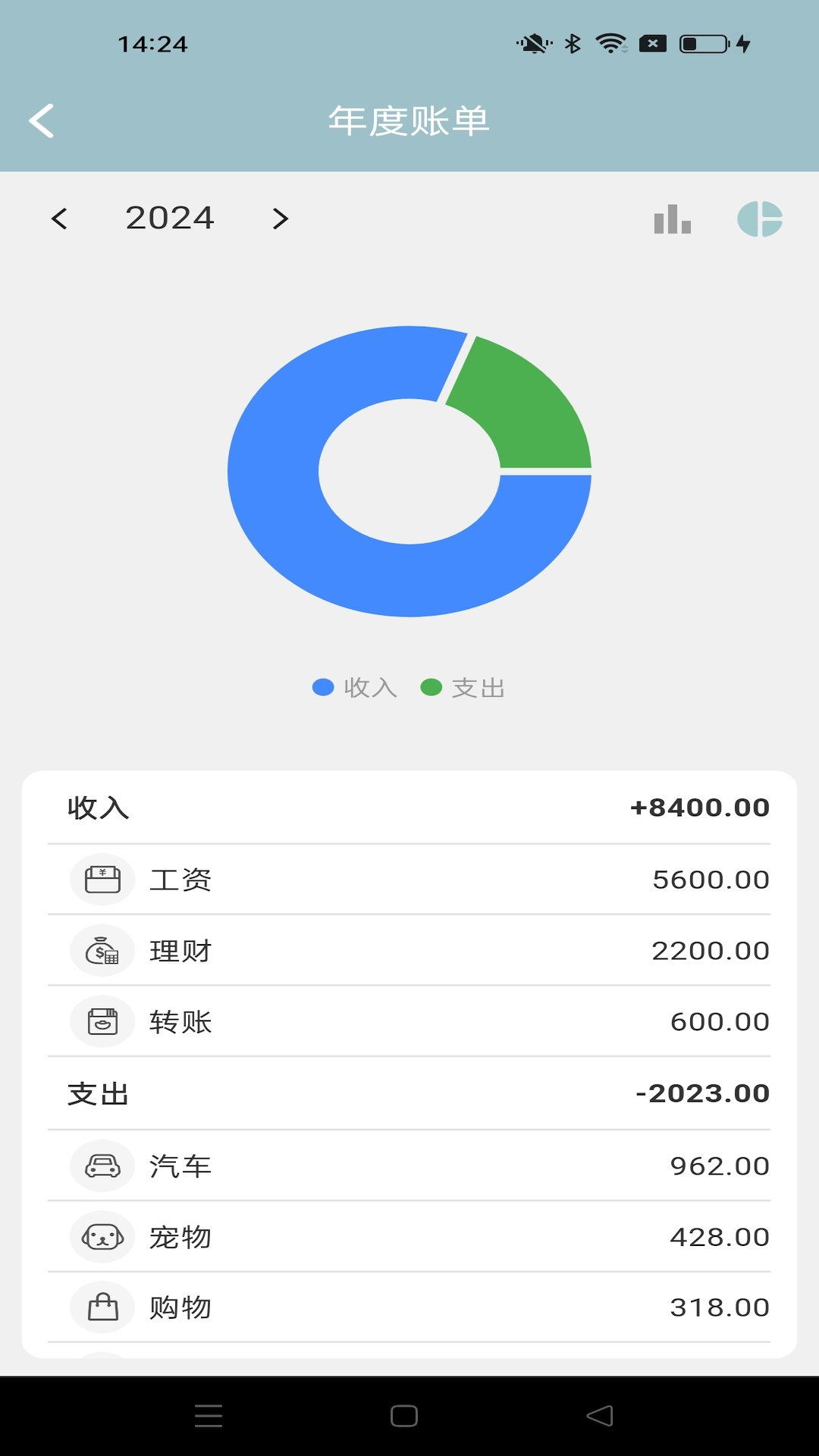The image size is (819, 1456).
Task: Go to previous year with left arrow
Action: 61,218
